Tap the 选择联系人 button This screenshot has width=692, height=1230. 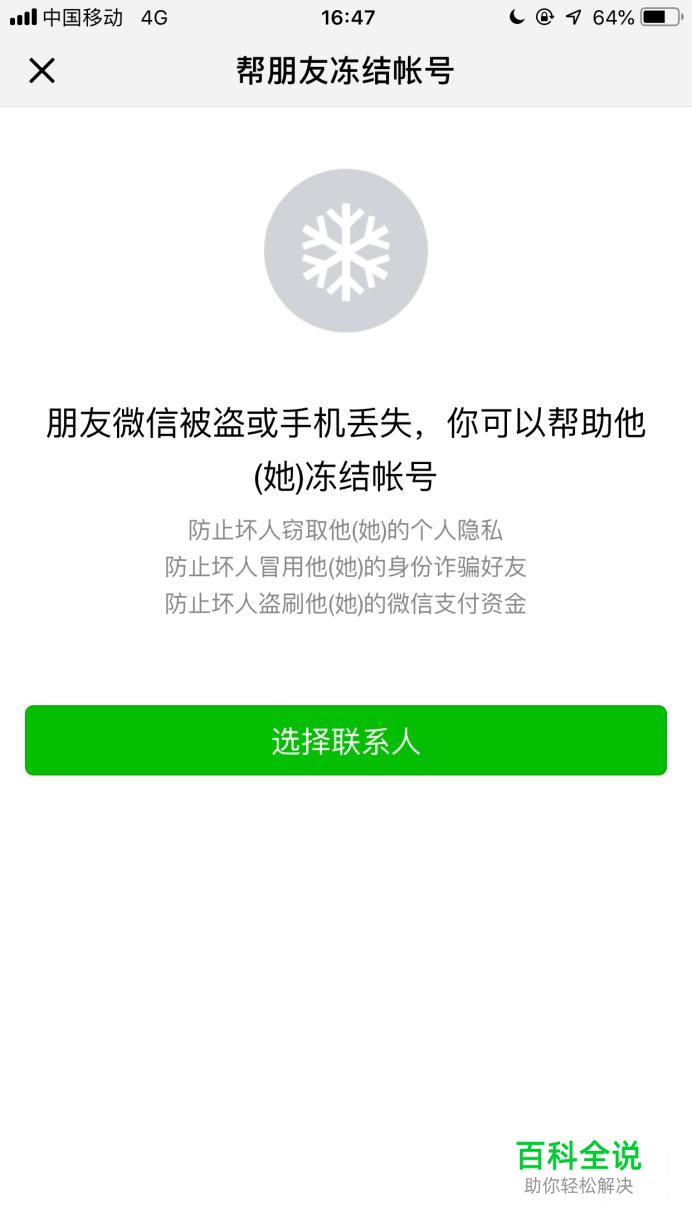point(346,740)
